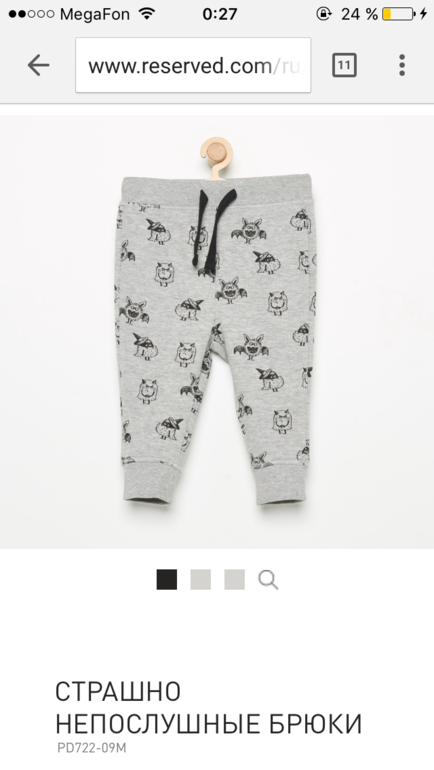The height and width of the screenshot is (770, 434).
Task: Select the second image indicator square
Action: point(200,579)
